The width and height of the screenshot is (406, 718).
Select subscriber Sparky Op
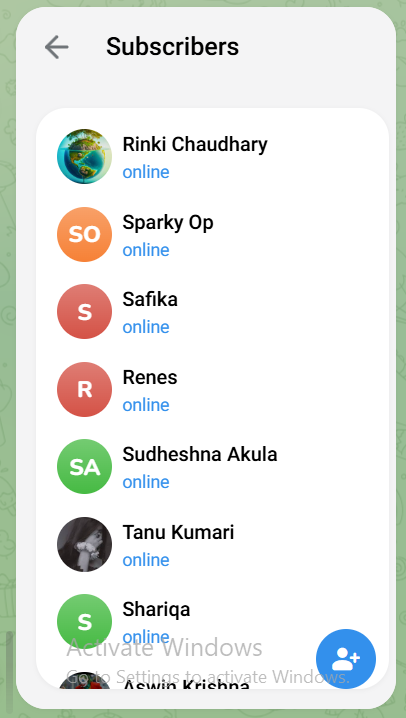pos(212,234)
